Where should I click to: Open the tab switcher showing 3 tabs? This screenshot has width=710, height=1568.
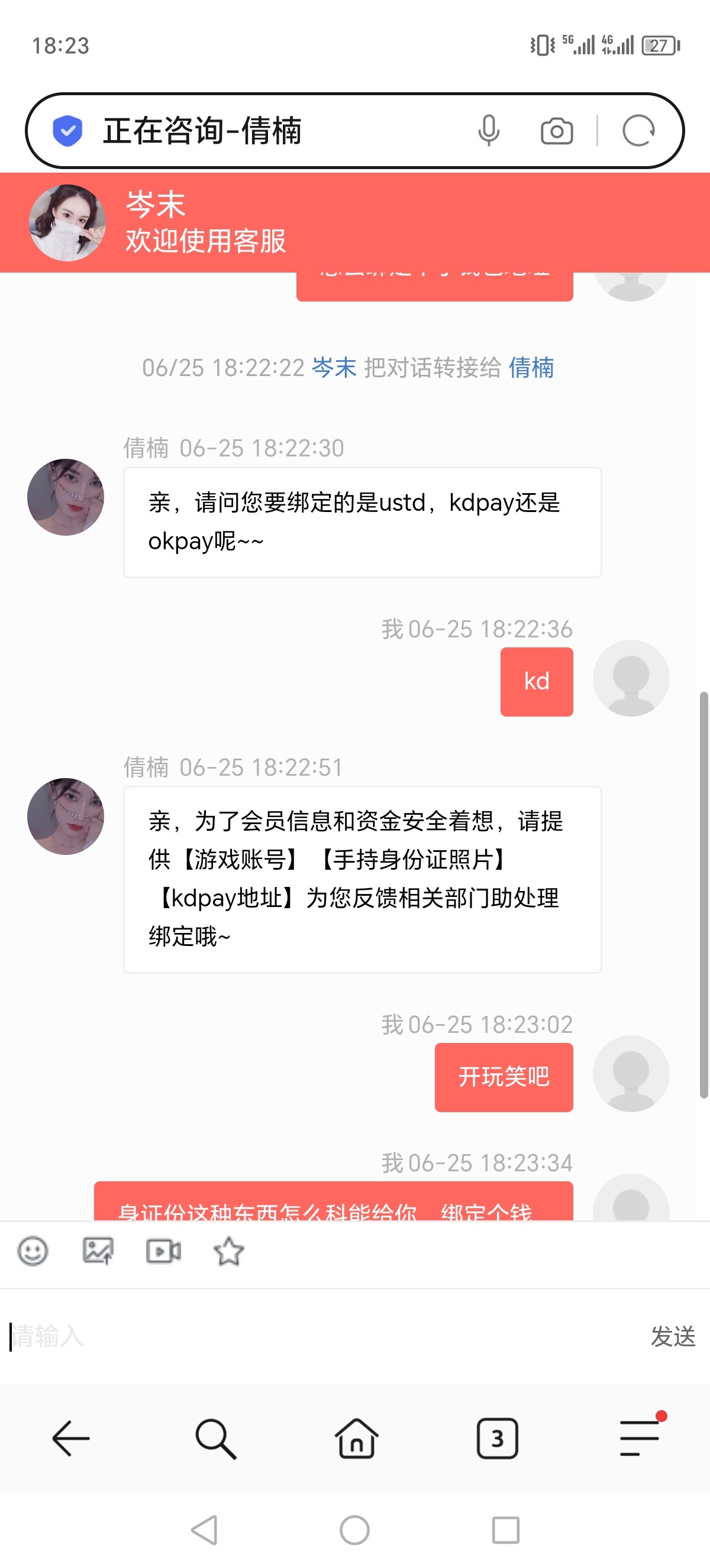497,1439
